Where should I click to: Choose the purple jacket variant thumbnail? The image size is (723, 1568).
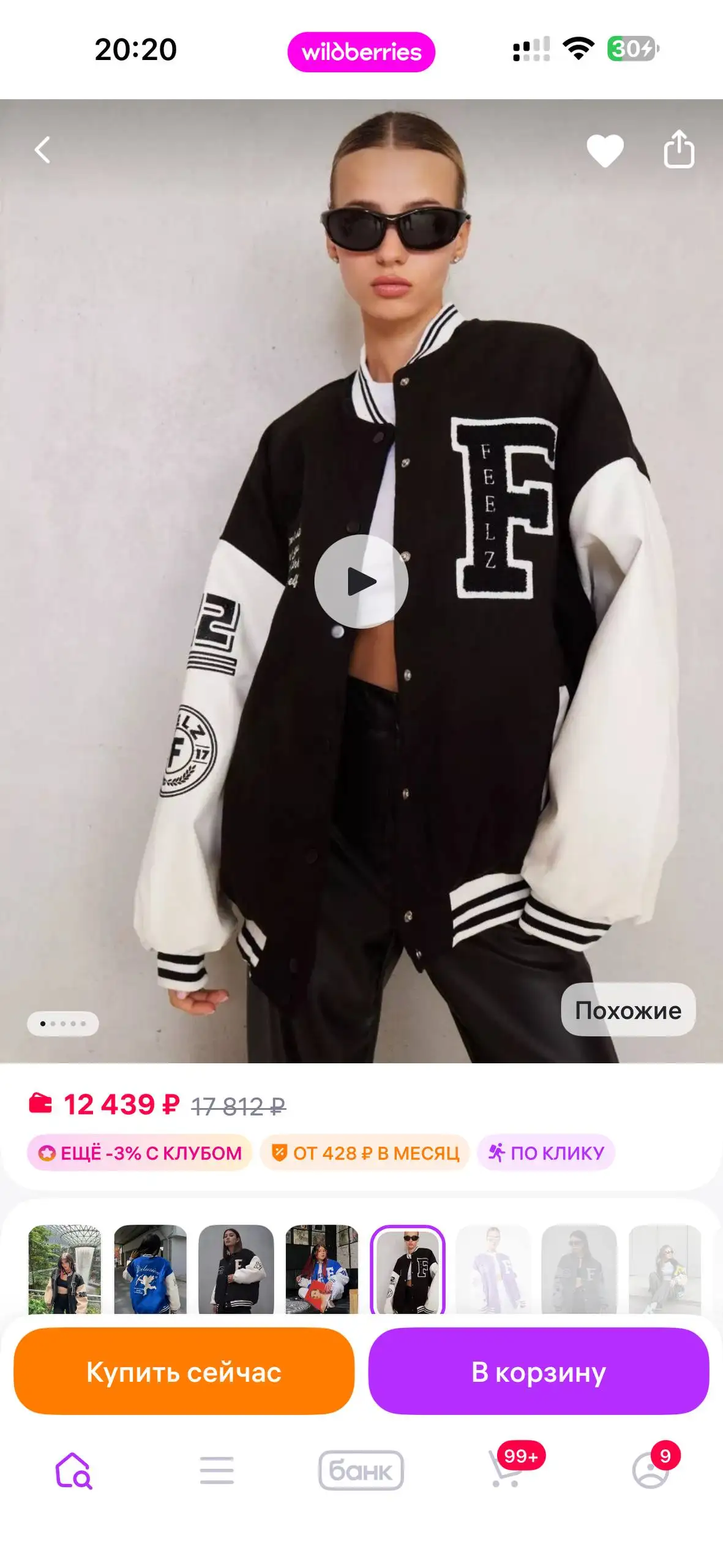click(x=493, y=1268)
